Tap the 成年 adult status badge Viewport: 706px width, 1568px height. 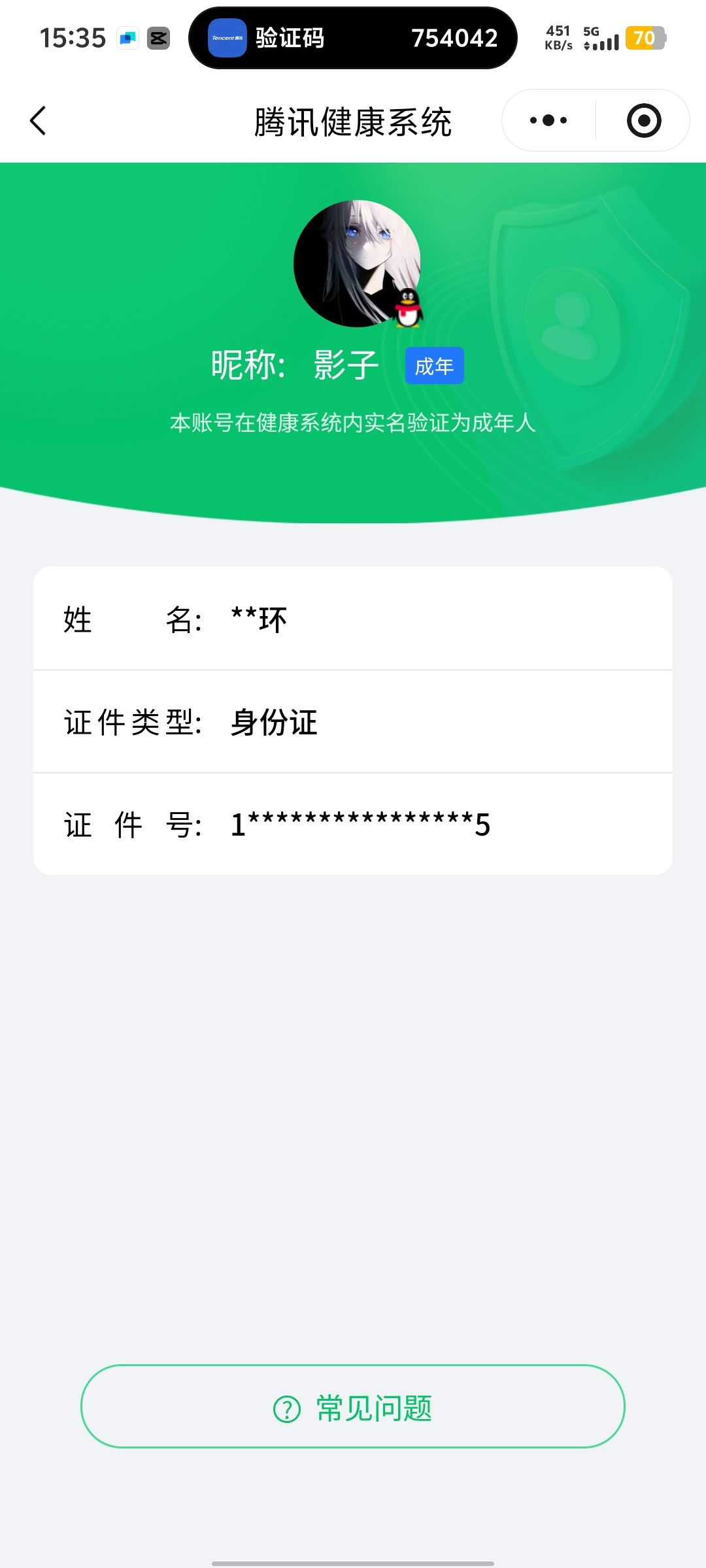(433, 367)
